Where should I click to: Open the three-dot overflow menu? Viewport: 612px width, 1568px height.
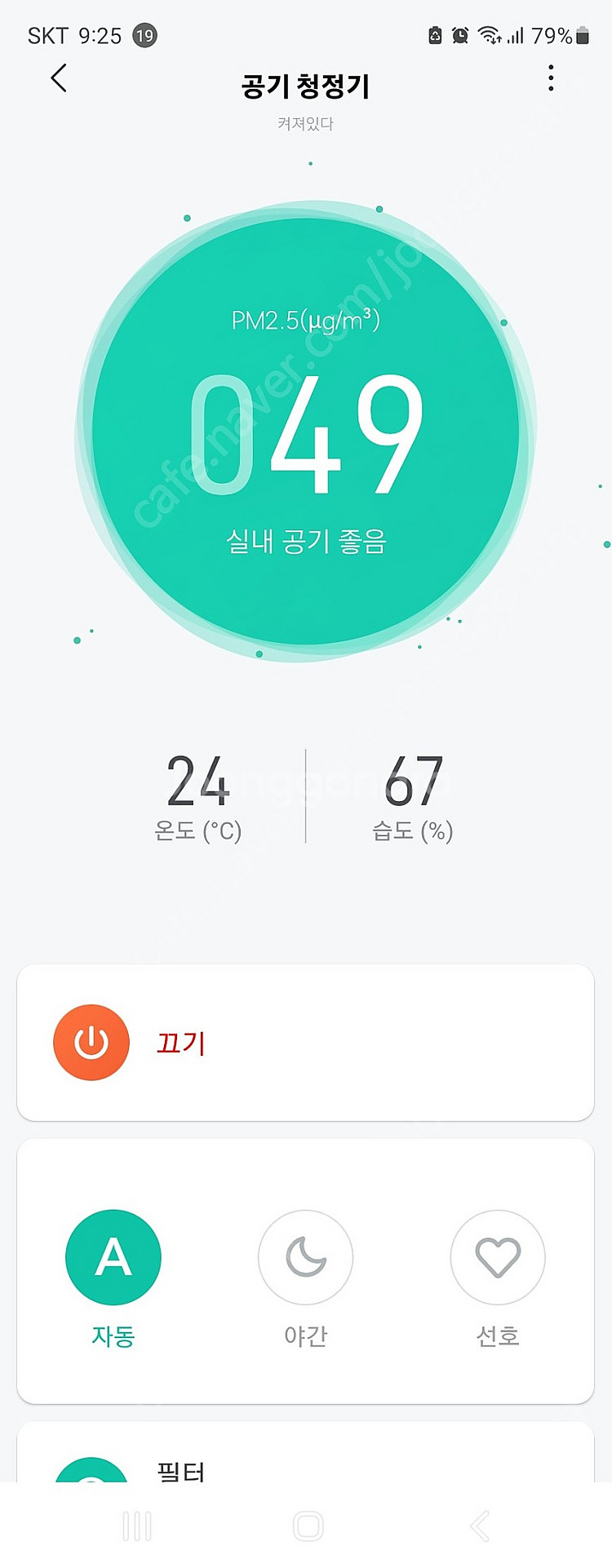point(551,78)
